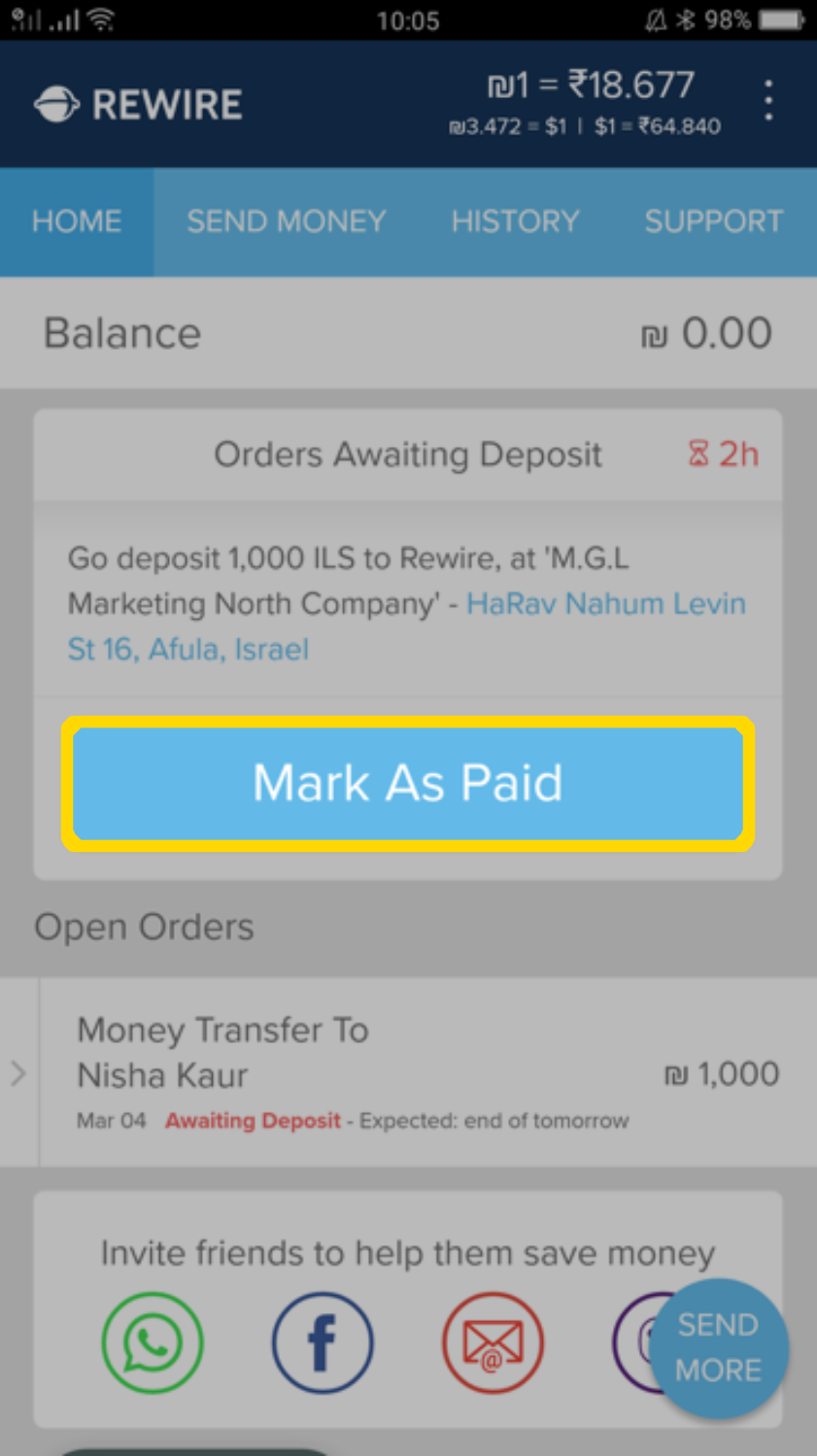
Task: Open the overflow menu
Action: 768,101
